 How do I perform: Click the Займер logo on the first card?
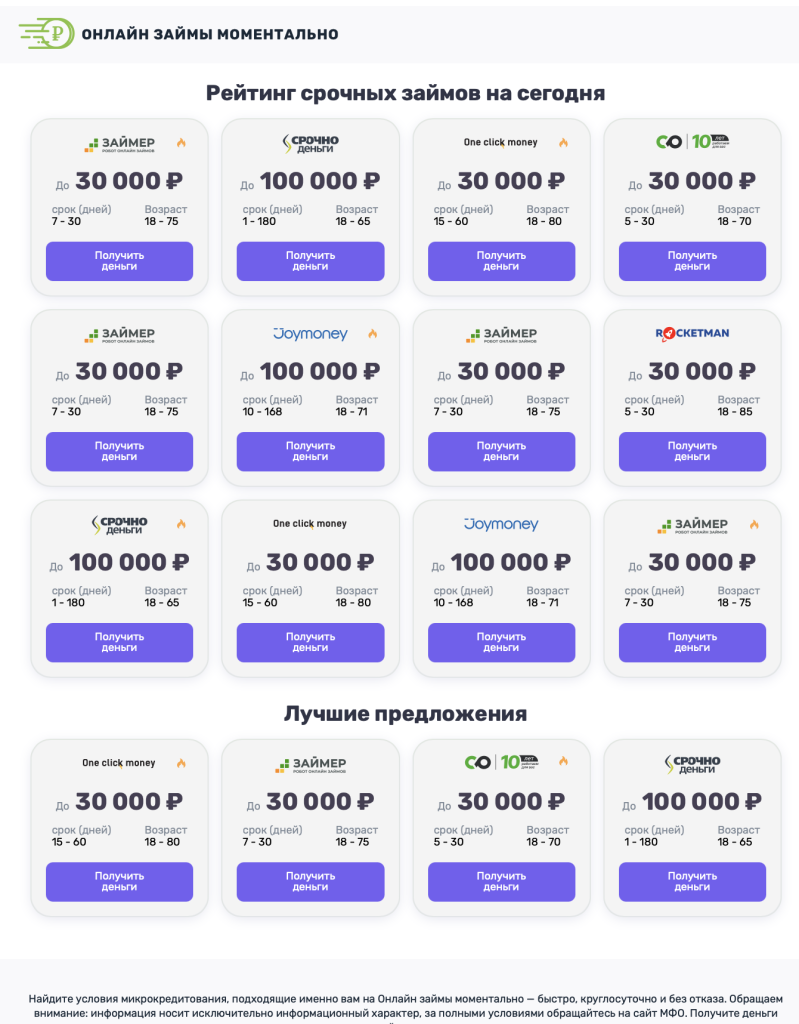[122, 142]
